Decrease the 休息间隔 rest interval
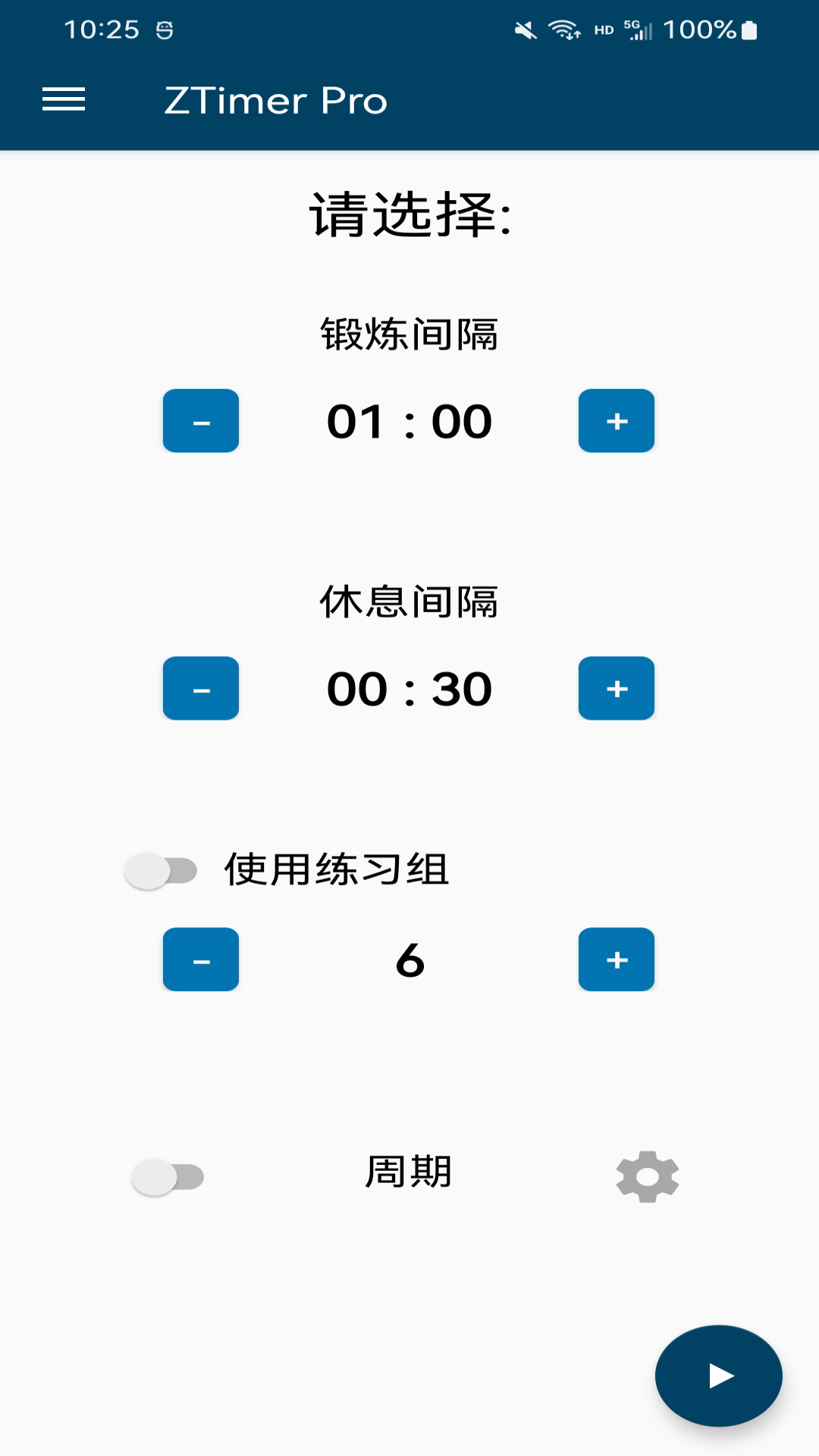 201,689
